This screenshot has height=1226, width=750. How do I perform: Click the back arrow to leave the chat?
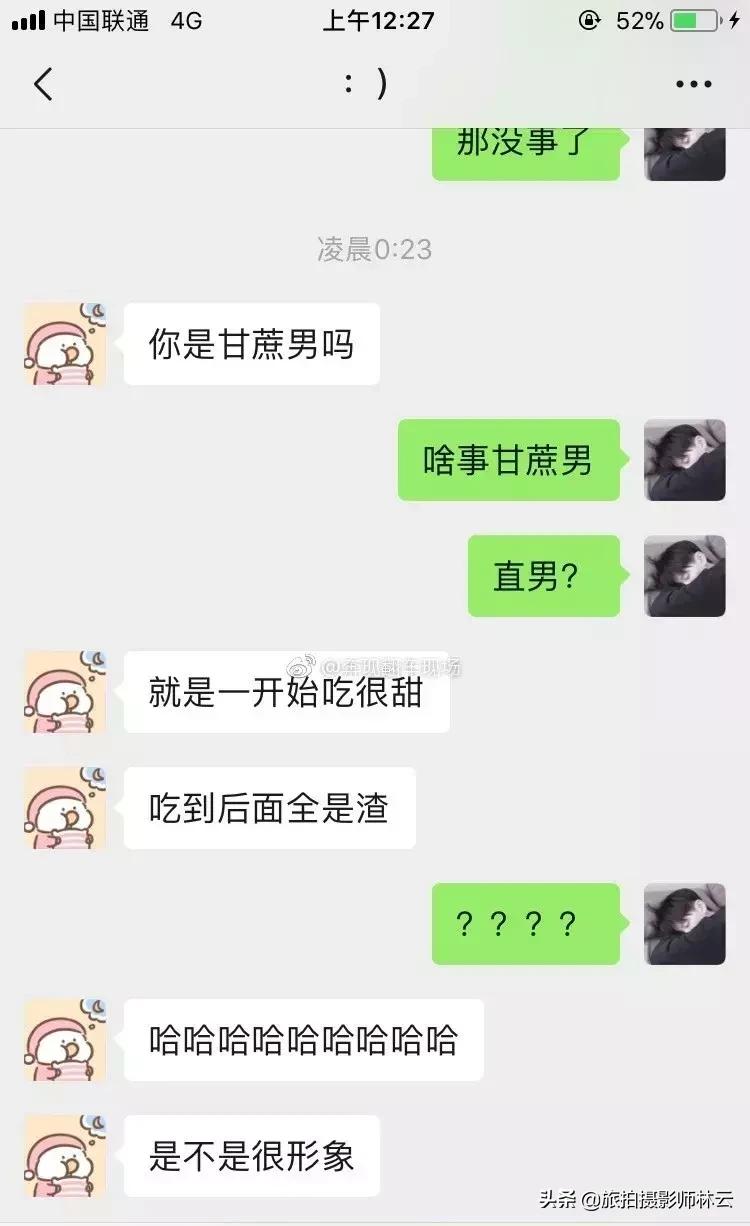pos(42,84)
